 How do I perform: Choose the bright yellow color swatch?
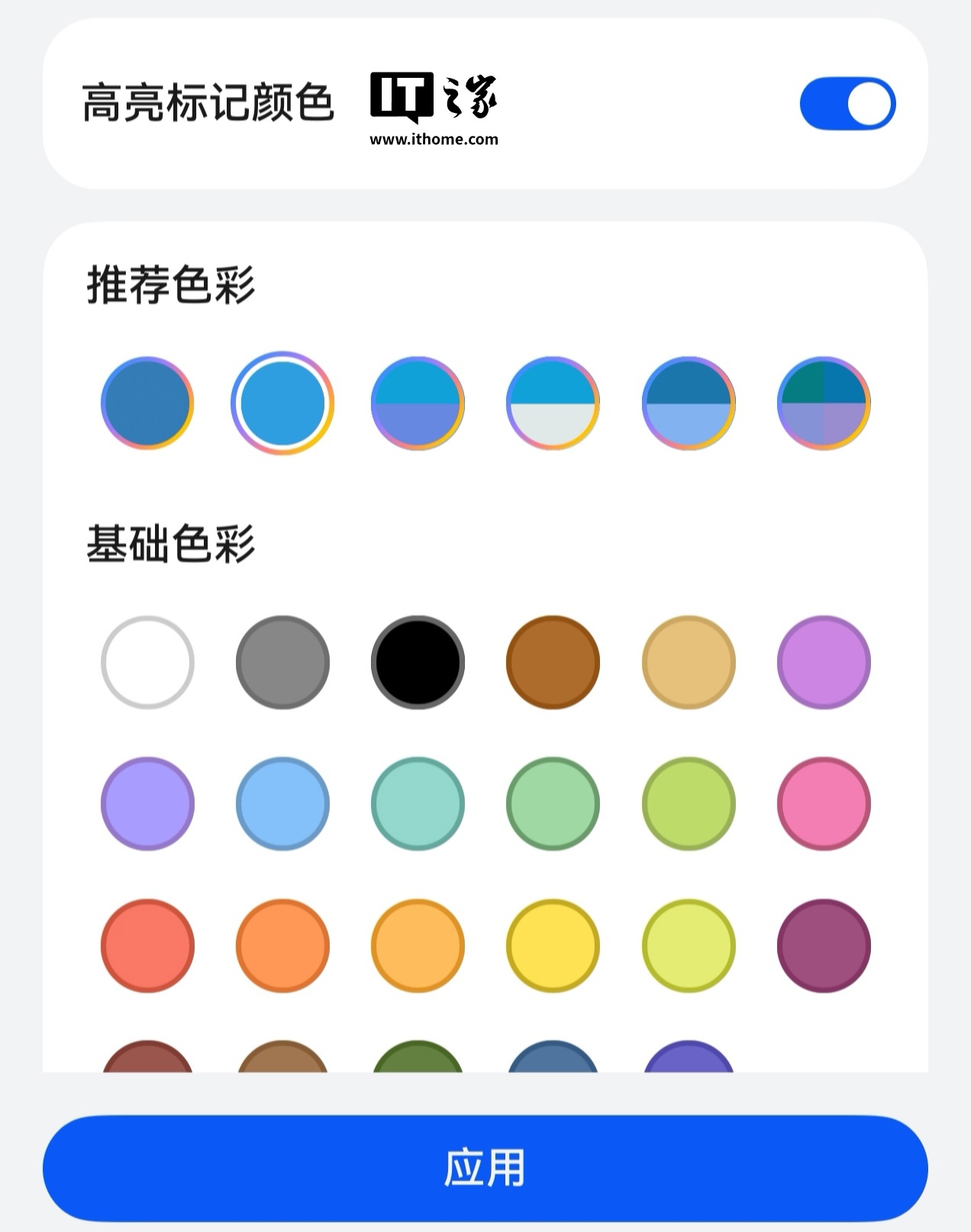[x=553, y=946]
